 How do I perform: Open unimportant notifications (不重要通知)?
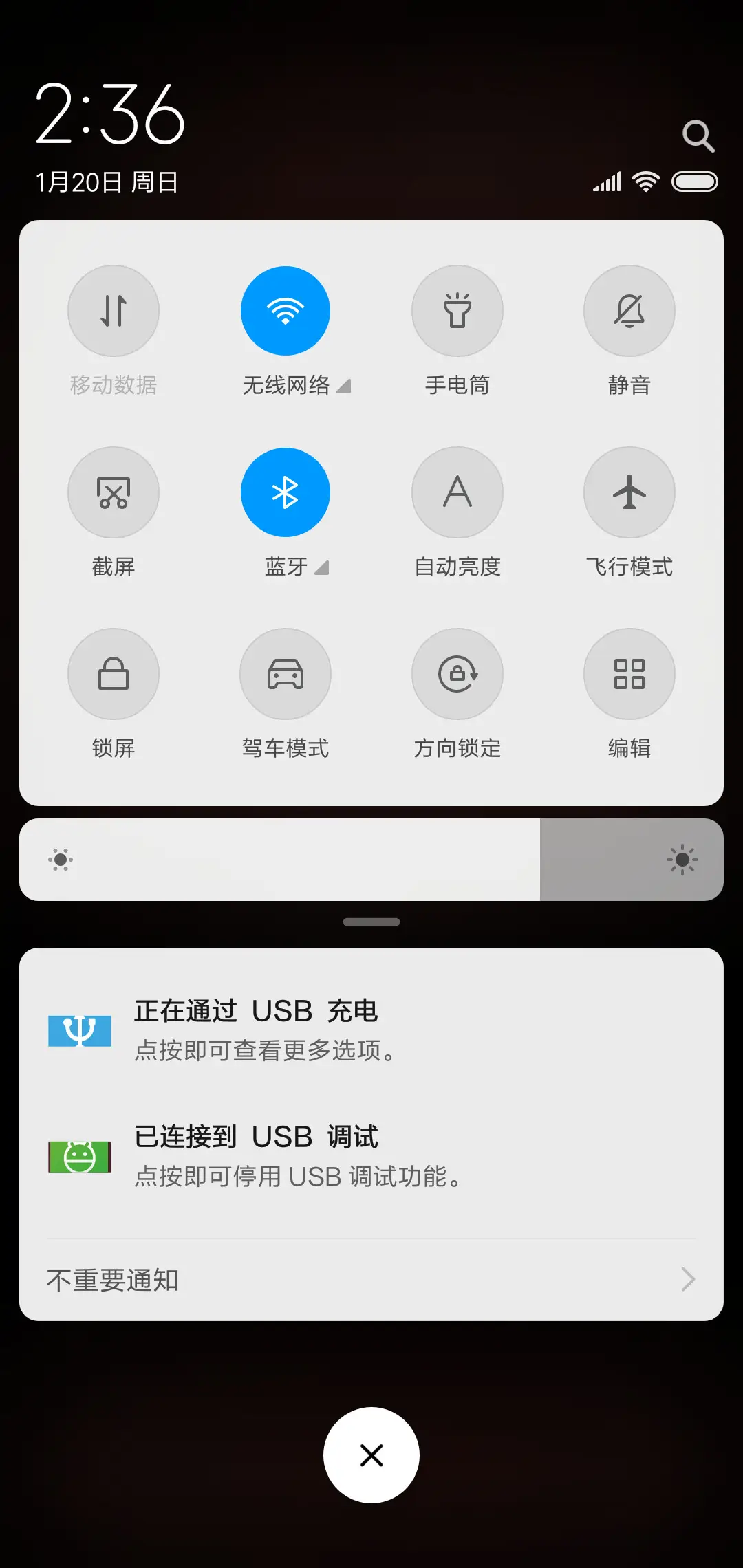click(371, 1278)
